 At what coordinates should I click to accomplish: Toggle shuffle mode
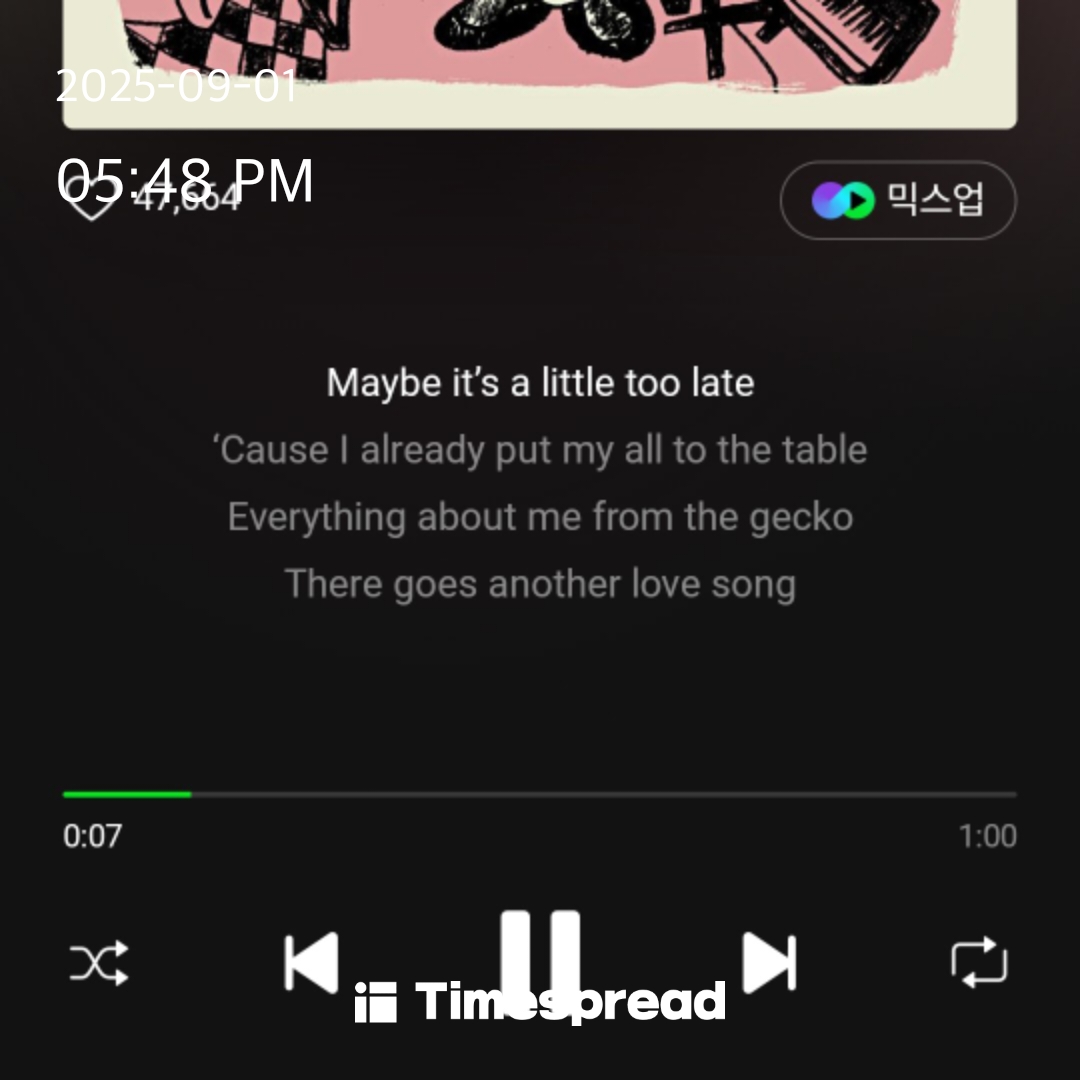[99, 963]
